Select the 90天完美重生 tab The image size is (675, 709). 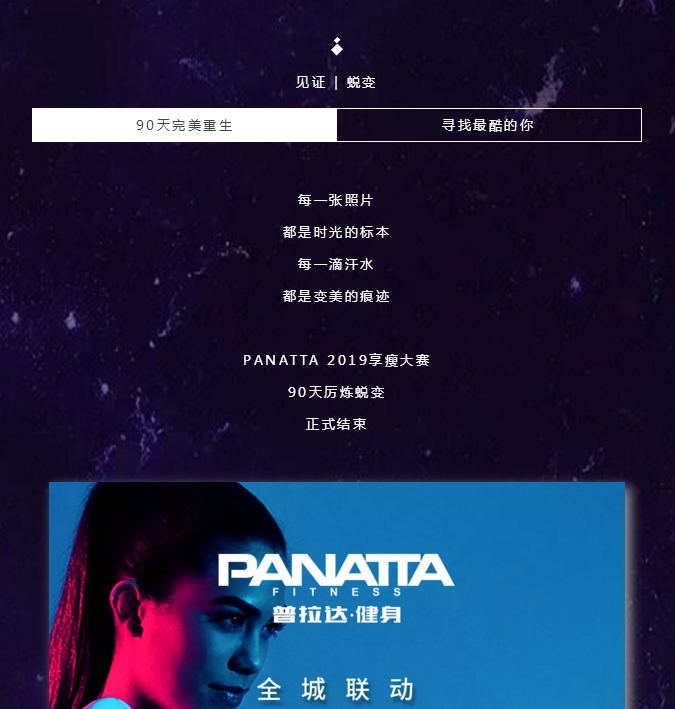point(185,126)
